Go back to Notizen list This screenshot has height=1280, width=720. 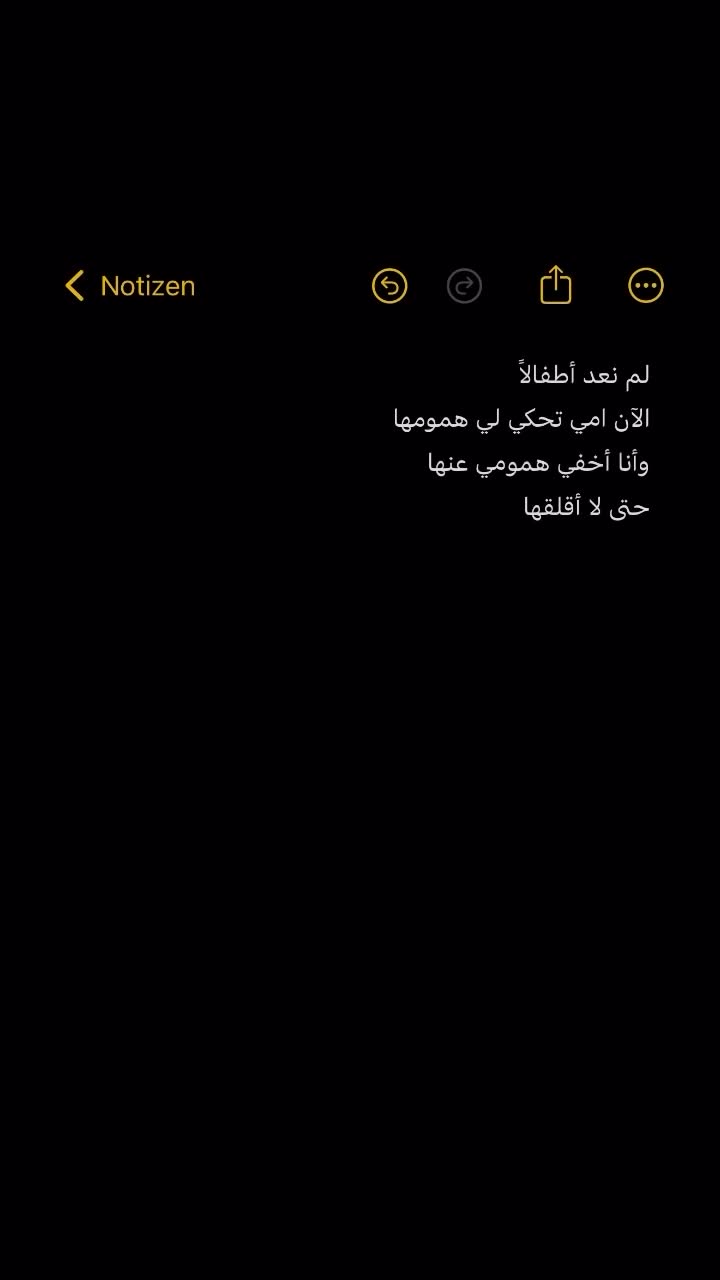tap(130, 286)
